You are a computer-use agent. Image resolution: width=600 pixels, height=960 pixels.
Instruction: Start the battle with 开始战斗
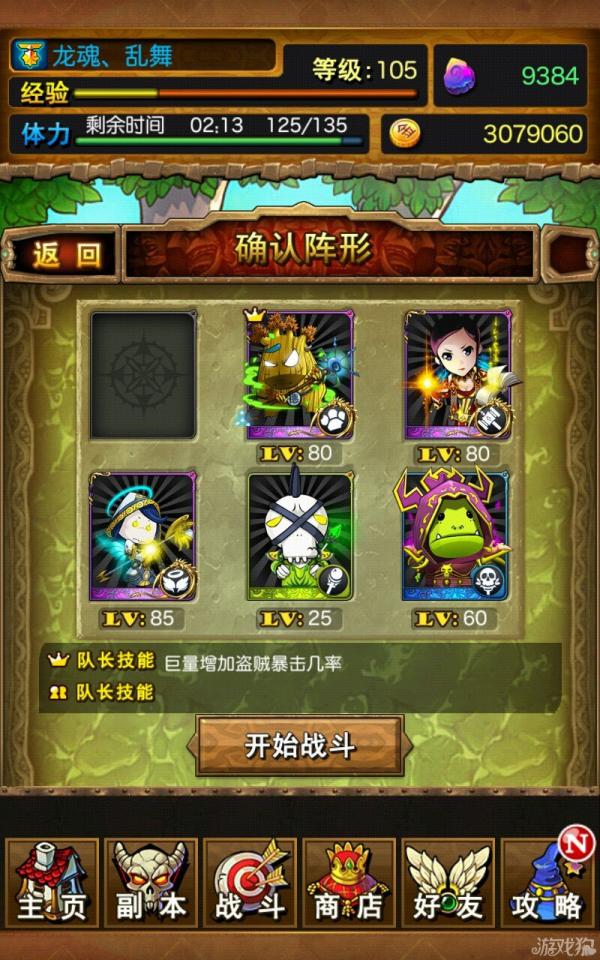[300, 745]
